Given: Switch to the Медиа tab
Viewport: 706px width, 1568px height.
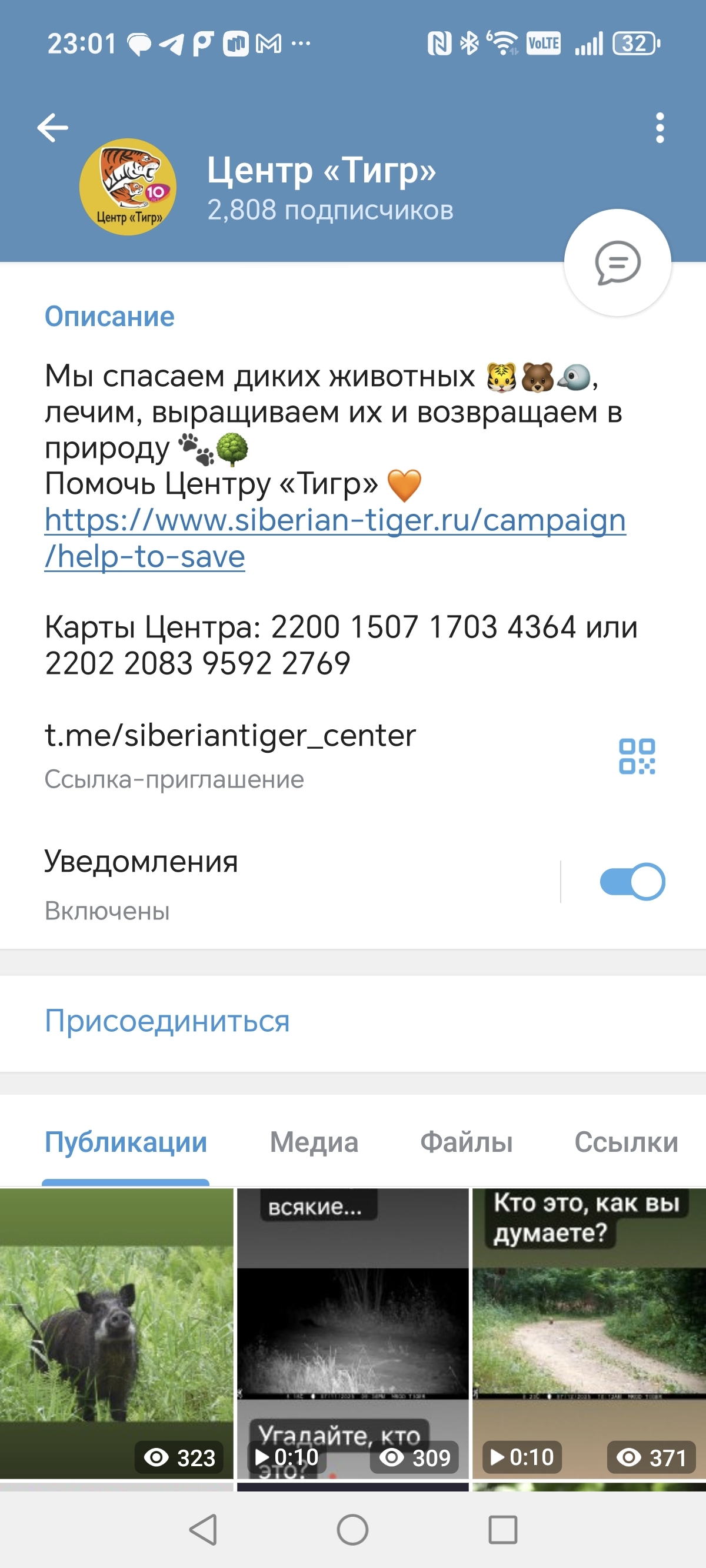Looking at the screenshot, I should click(x=314, y=1142).
